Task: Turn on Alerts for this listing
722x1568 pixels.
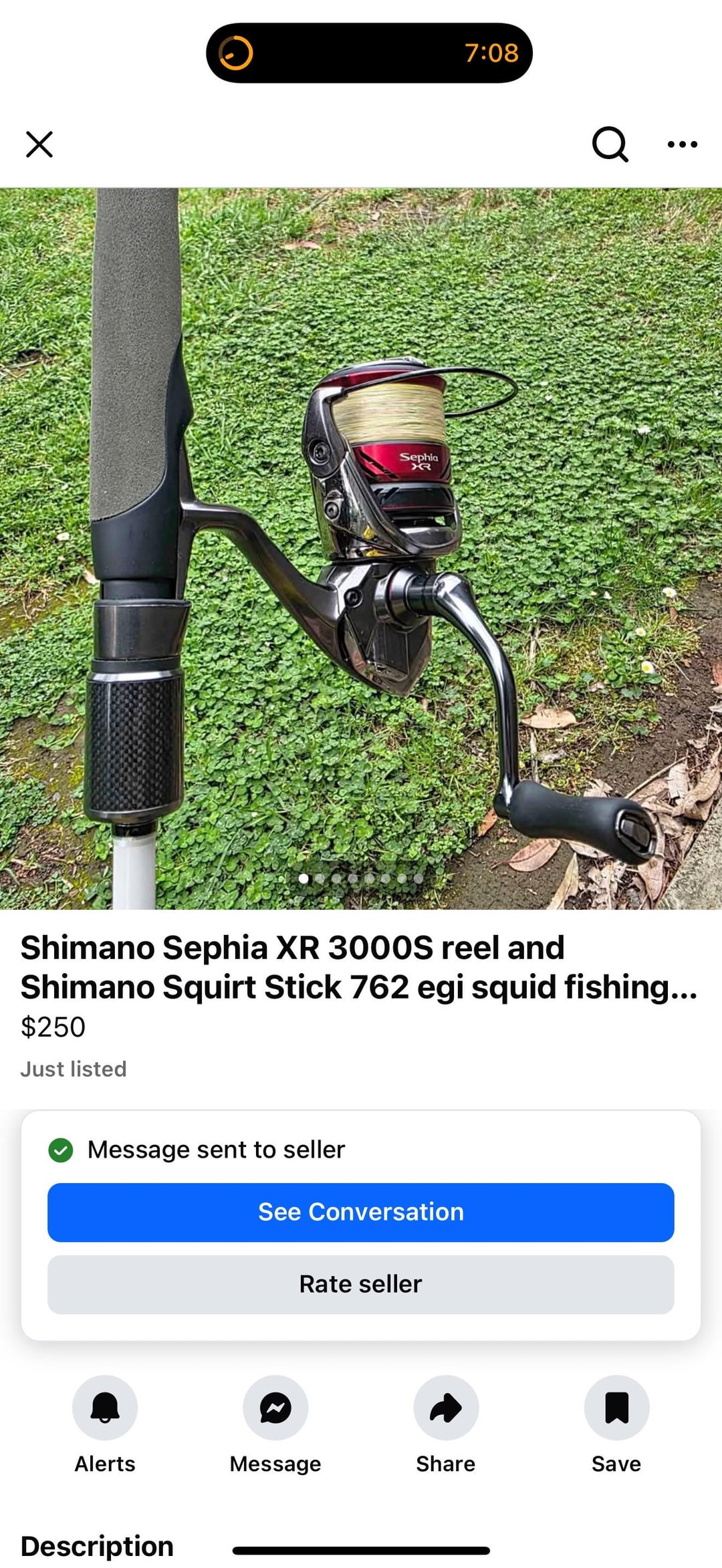Action: (105, 1408)
